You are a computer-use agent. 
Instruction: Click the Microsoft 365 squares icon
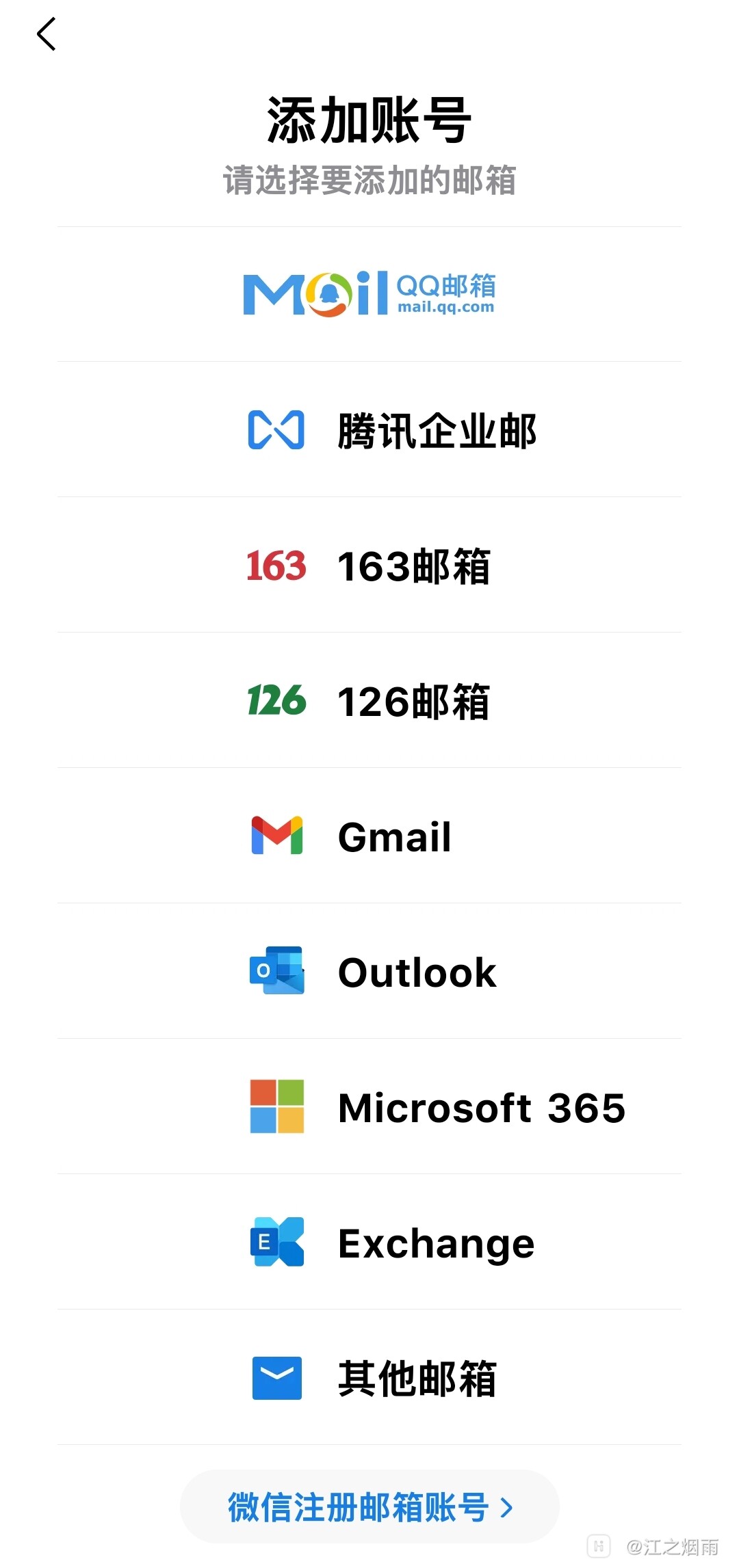276,1106
